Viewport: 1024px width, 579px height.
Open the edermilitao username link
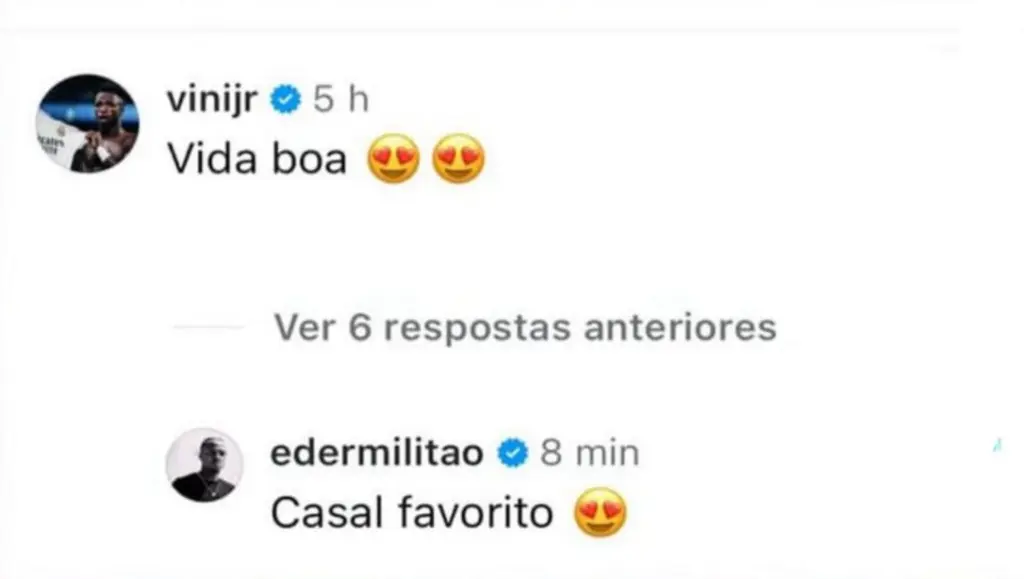coord(377,453)
